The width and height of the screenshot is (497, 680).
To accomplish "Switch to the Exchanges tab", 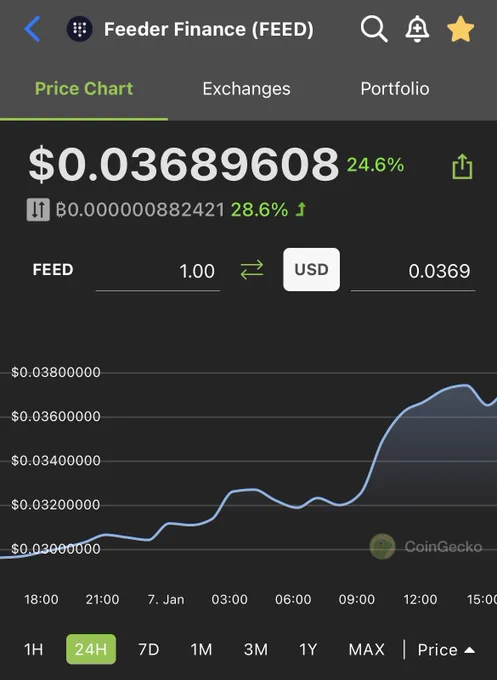I will [x=246, y=88].
